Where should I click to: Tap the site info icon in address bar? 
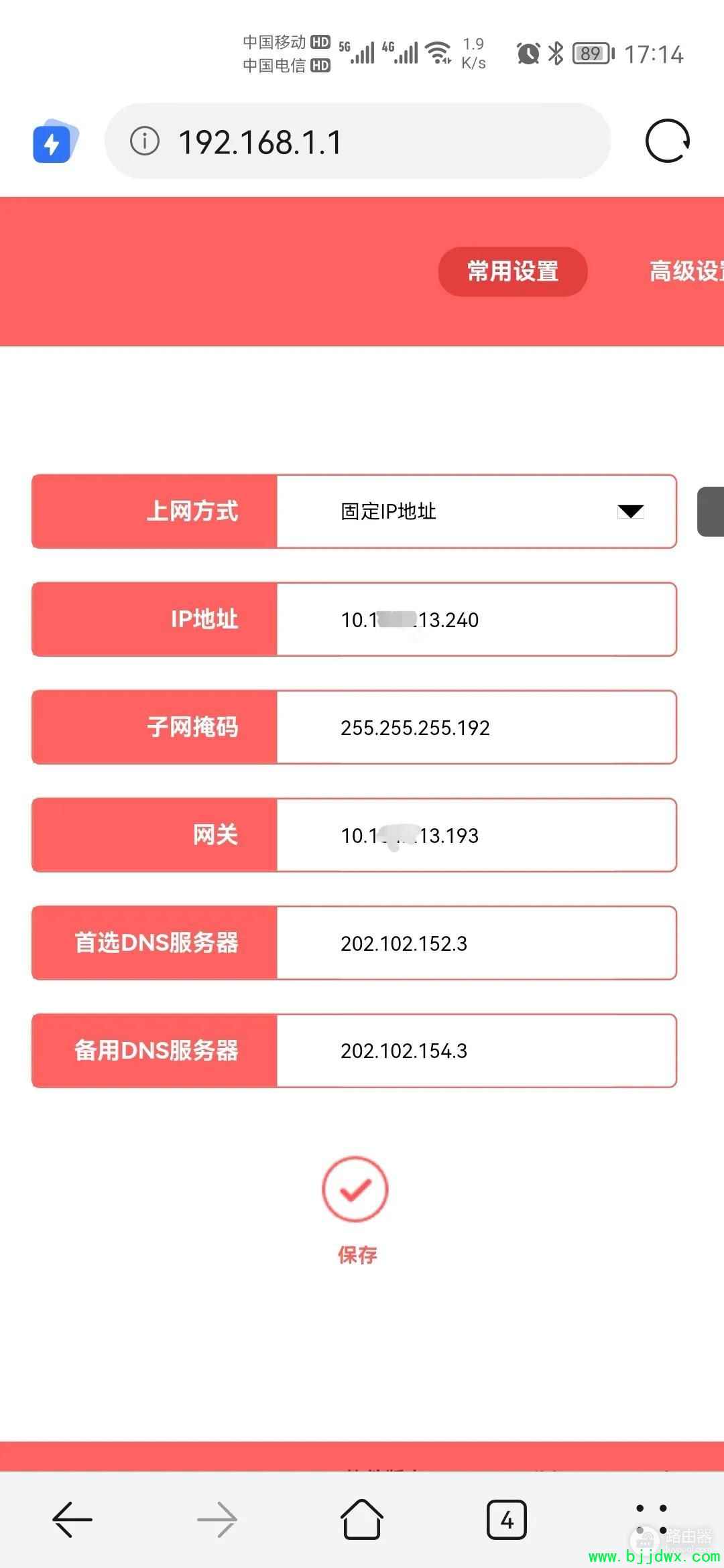click(x=144, y=141)
